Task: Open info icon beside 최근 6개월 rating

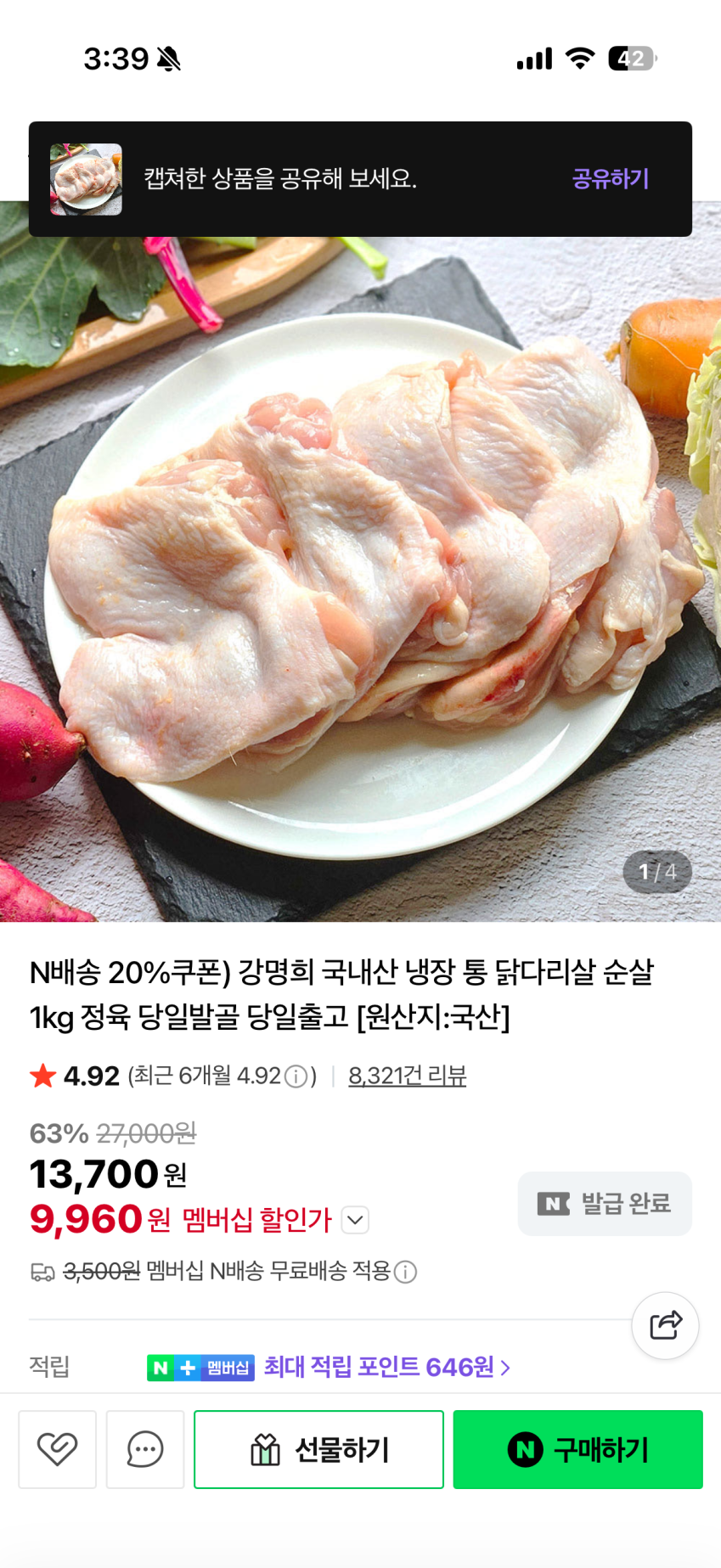Action: coord(296,1076)
